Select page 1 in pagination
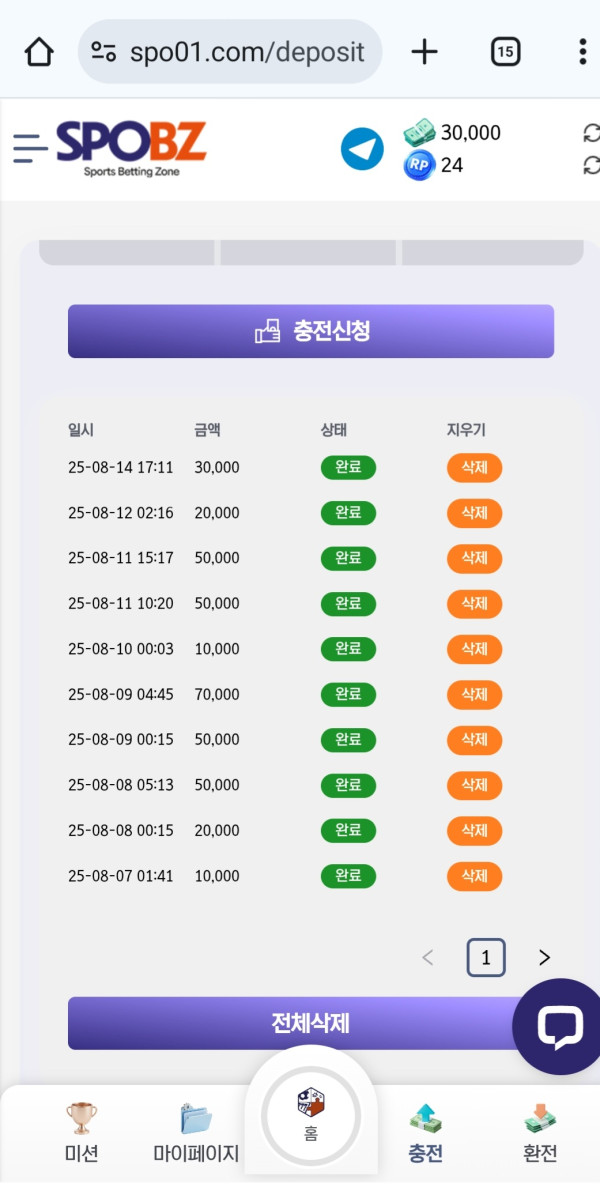The width and height of the screenshot is (600, 1191). [x=486, y=958]
